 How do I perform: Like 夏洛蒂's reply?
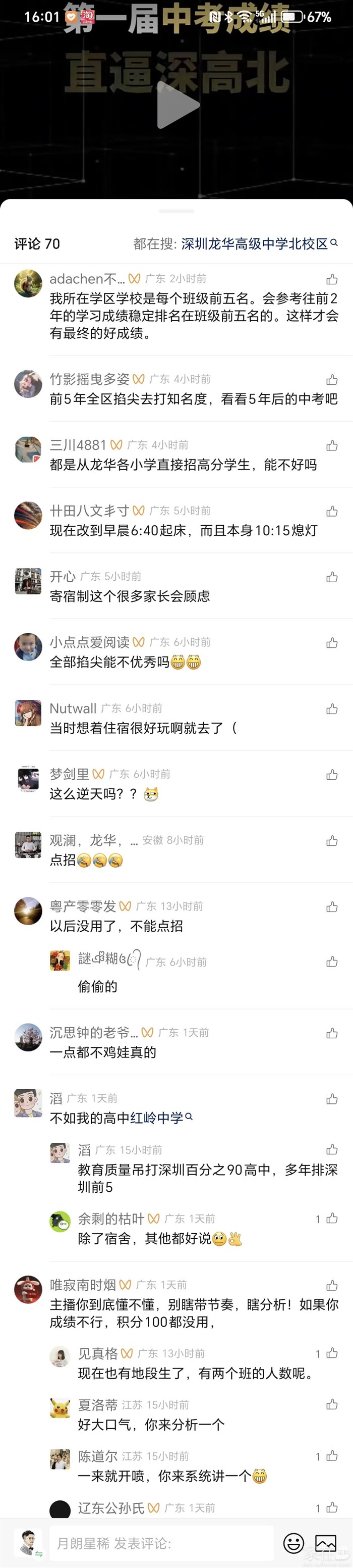[332, 1404]
